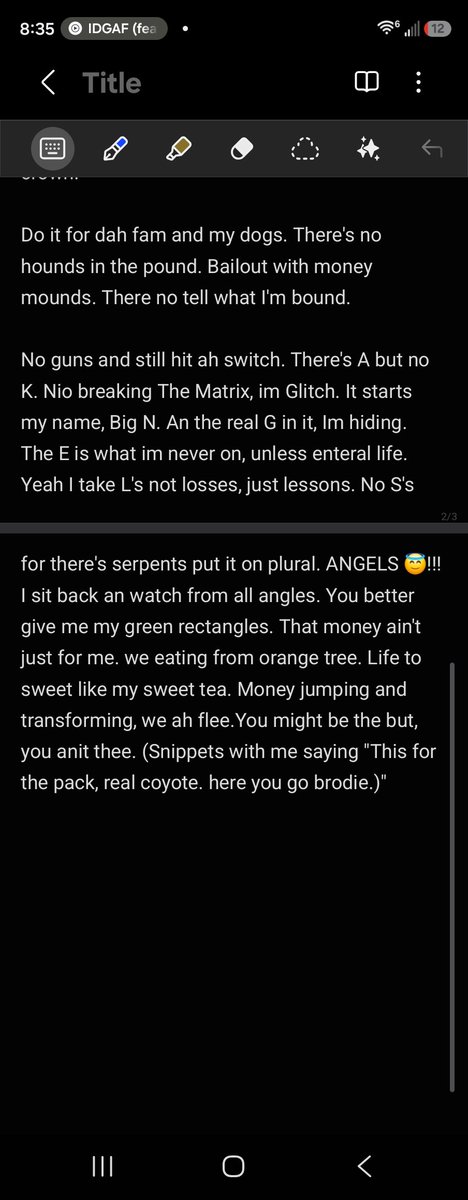Open the three-dot overflow menu
The image size is (468, 1200).
coord(419,83)
